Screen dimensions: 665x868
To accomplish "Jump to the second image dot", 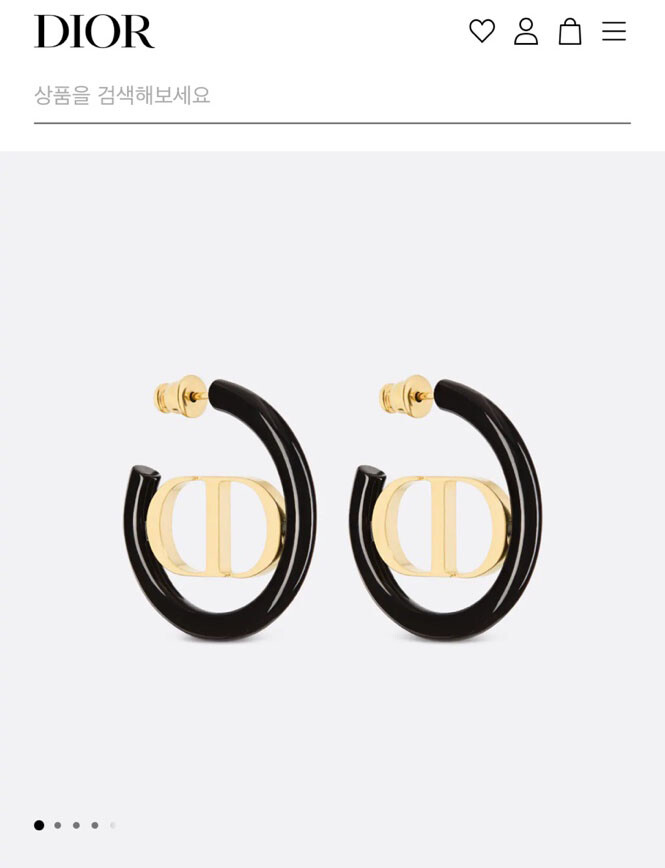I will [58, 825].
